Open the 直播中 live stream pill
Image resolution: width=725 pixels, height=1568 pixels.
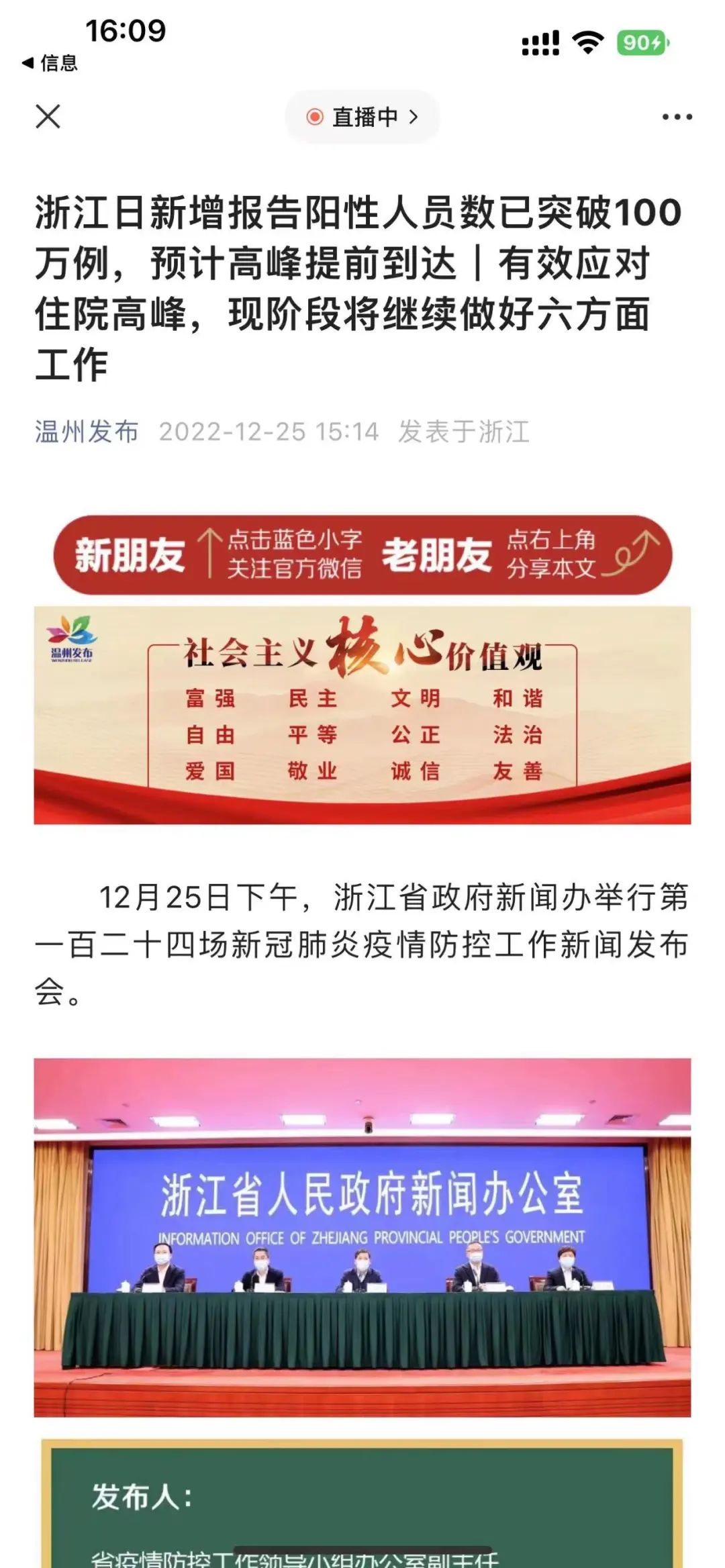[362, 117]
